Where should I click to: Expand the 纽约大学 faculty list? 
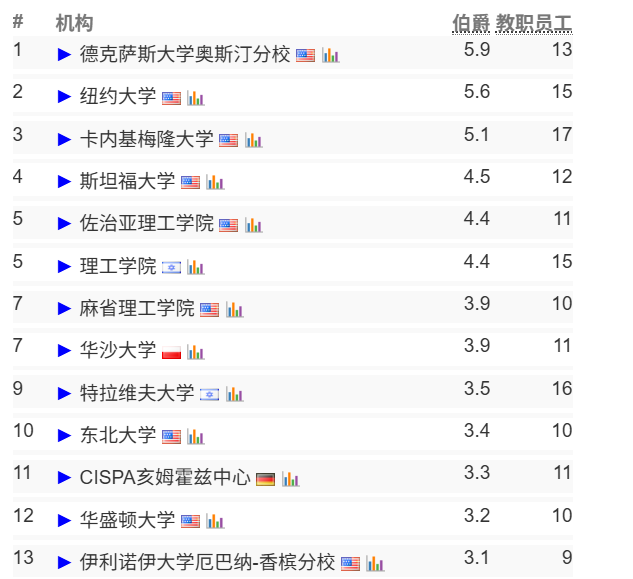pos(64,98)
